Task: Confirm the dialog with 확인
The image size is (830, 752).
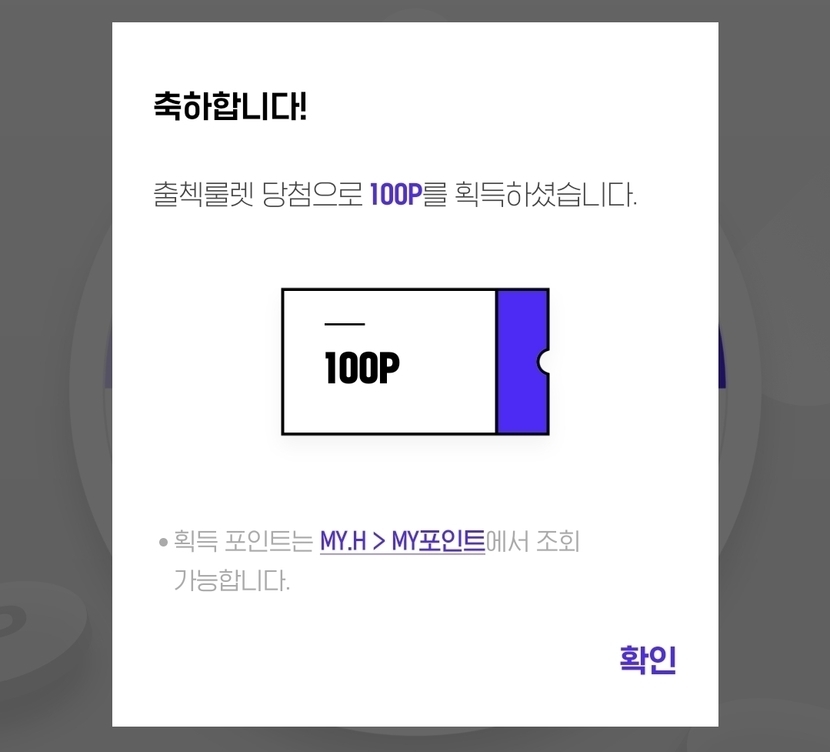Action: (x=647, y=660)
